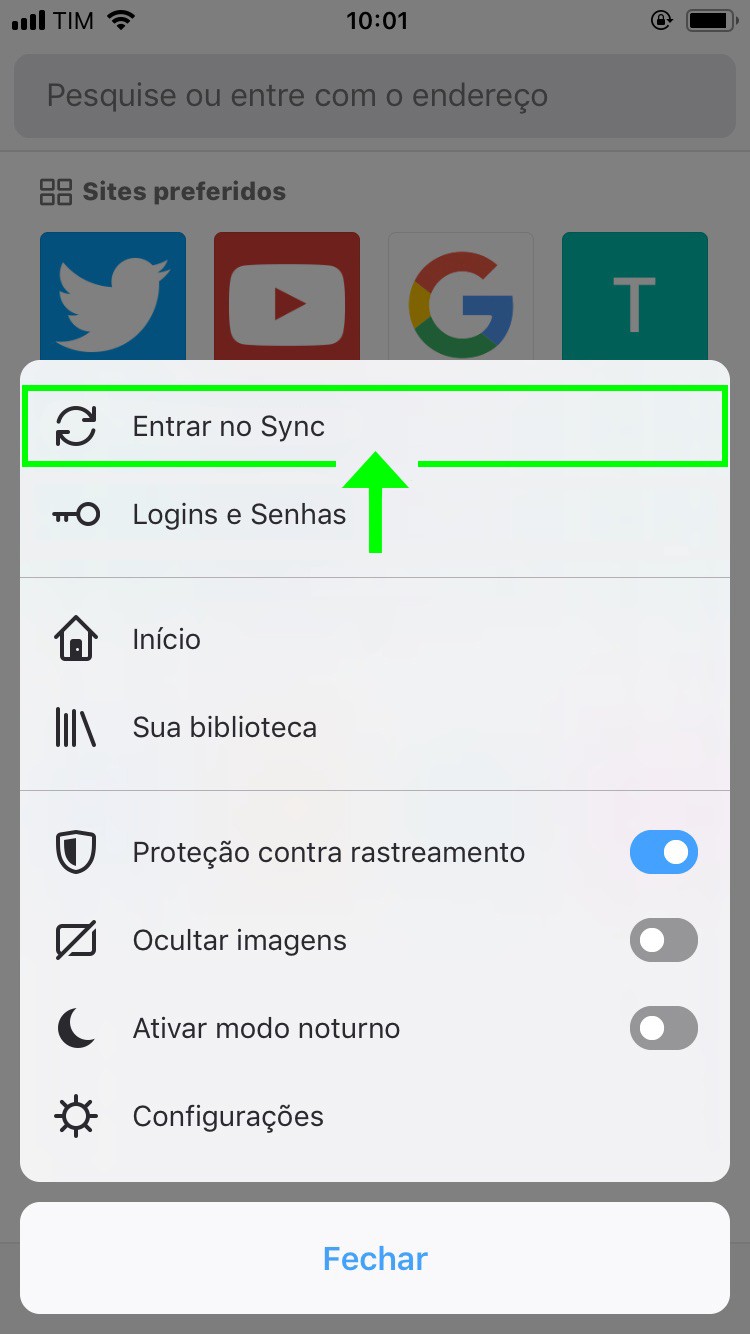Open Sua biblioteca

pos(224,727)
